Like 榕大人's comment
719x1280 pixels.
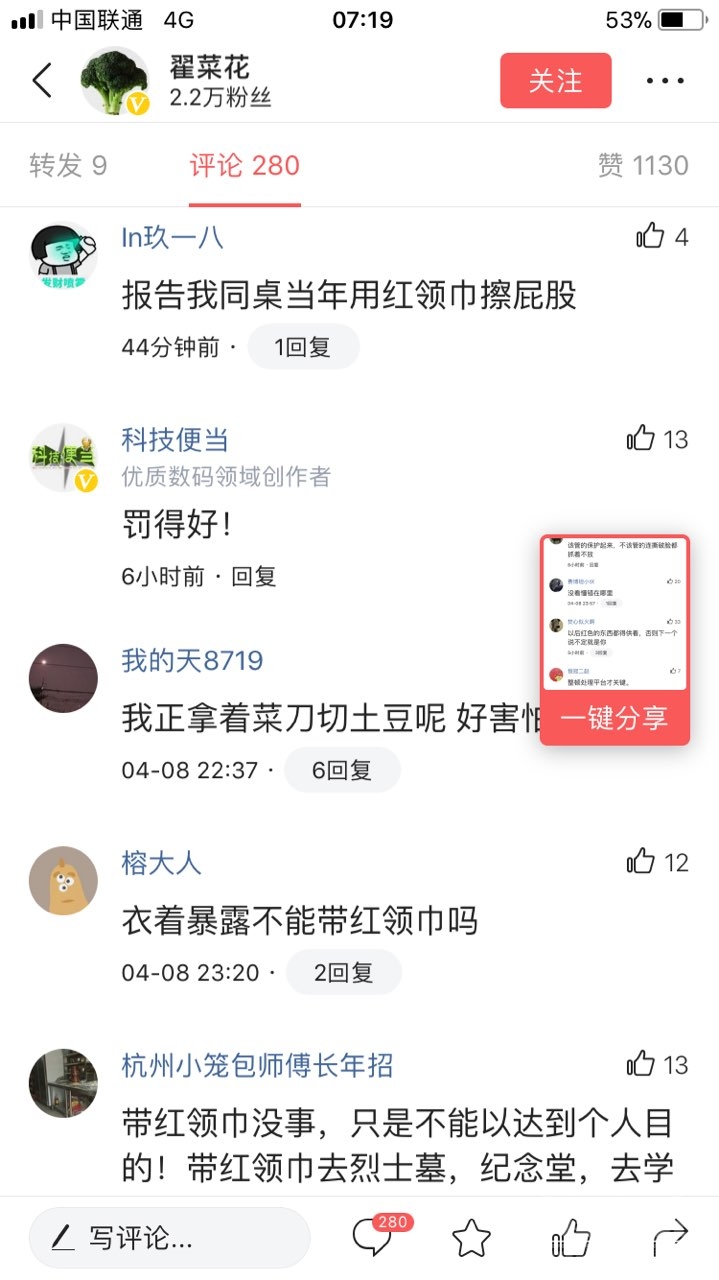[x=641, y=862]
